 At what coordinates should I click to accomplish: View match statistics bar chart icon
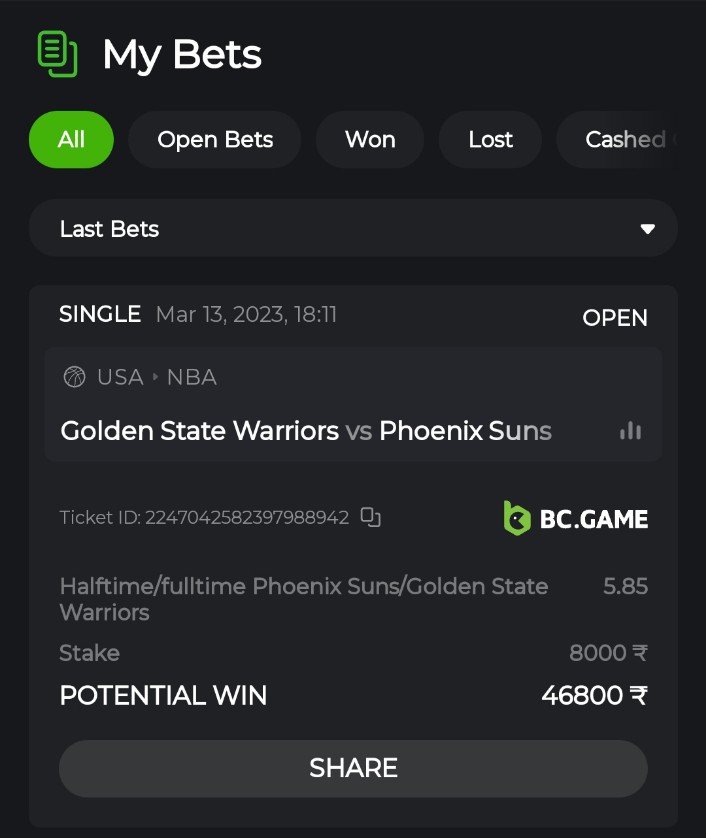pyautogui.click(x=630, y=431)
